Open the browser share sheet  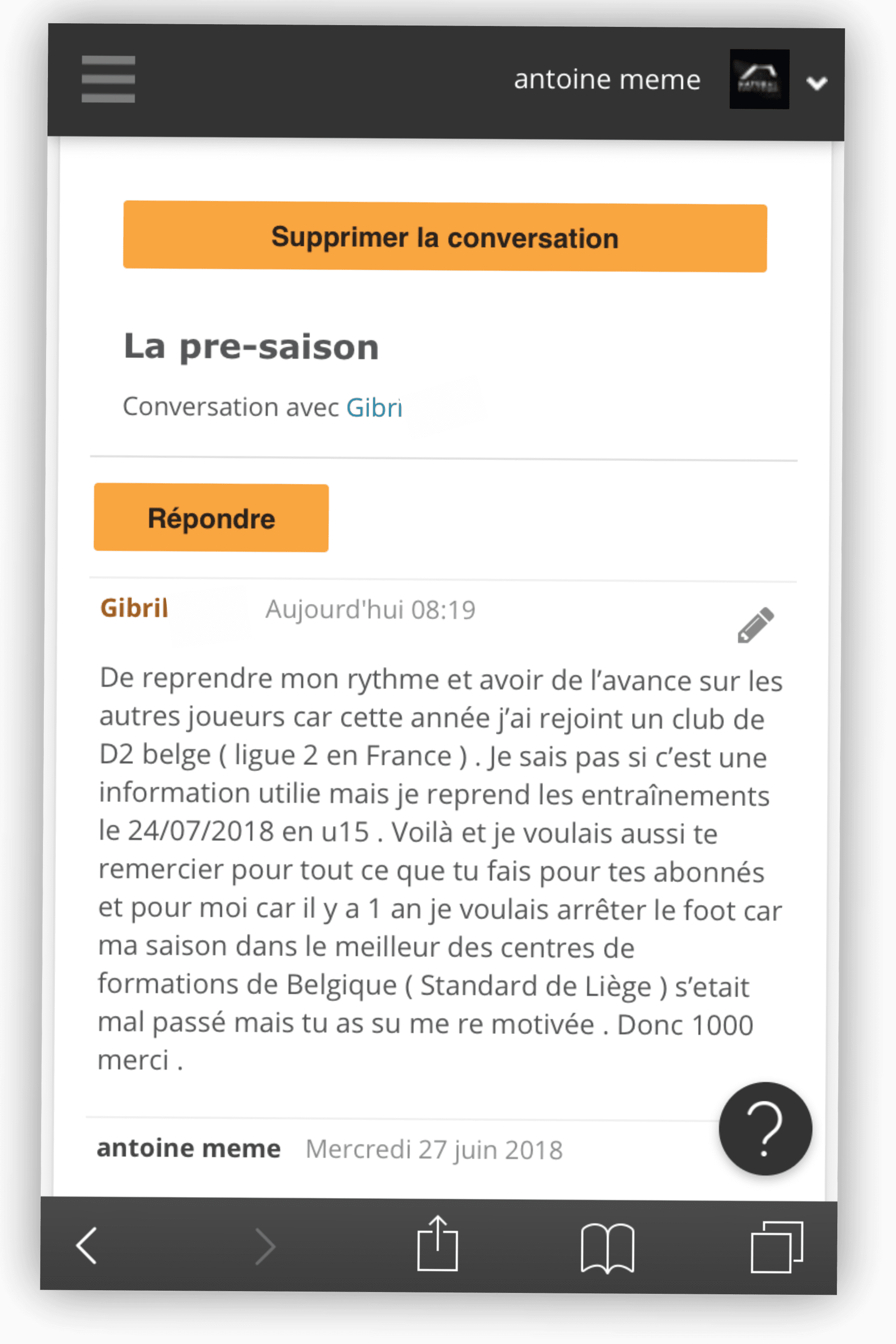click(x=437, y=1244)
